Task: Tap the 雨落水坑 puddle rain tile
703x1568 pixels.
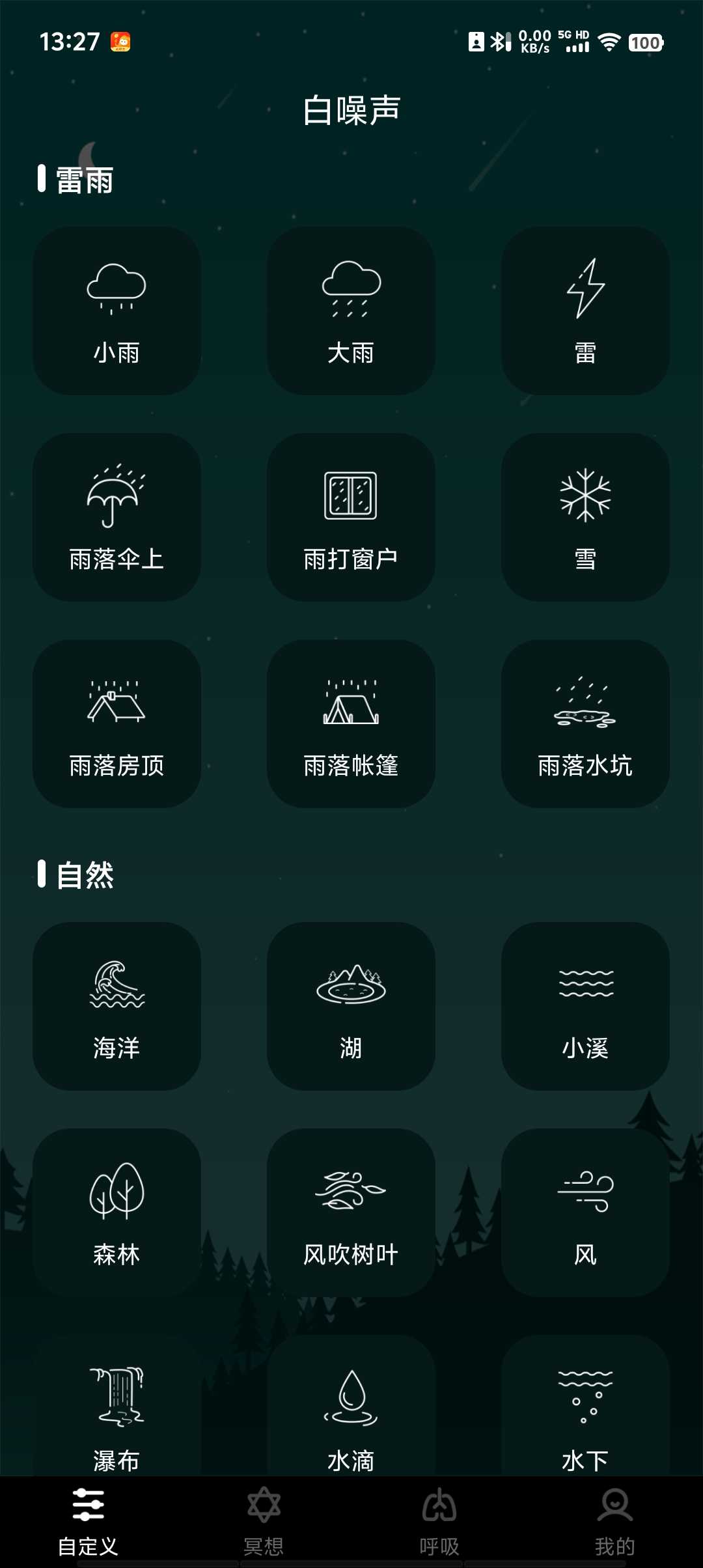Action: [x=585, y=723]
